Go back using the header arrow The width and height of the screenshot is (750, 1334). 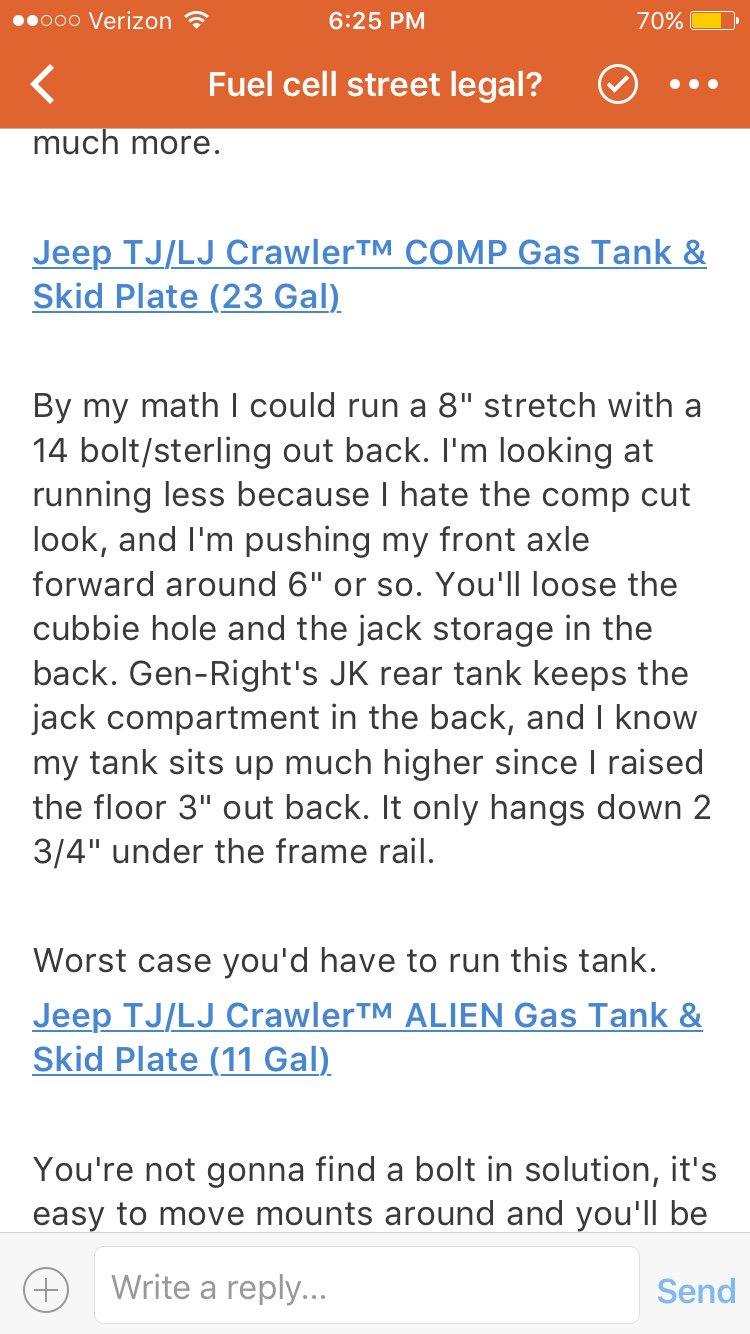pyautogui.click(x=43, y=86)
